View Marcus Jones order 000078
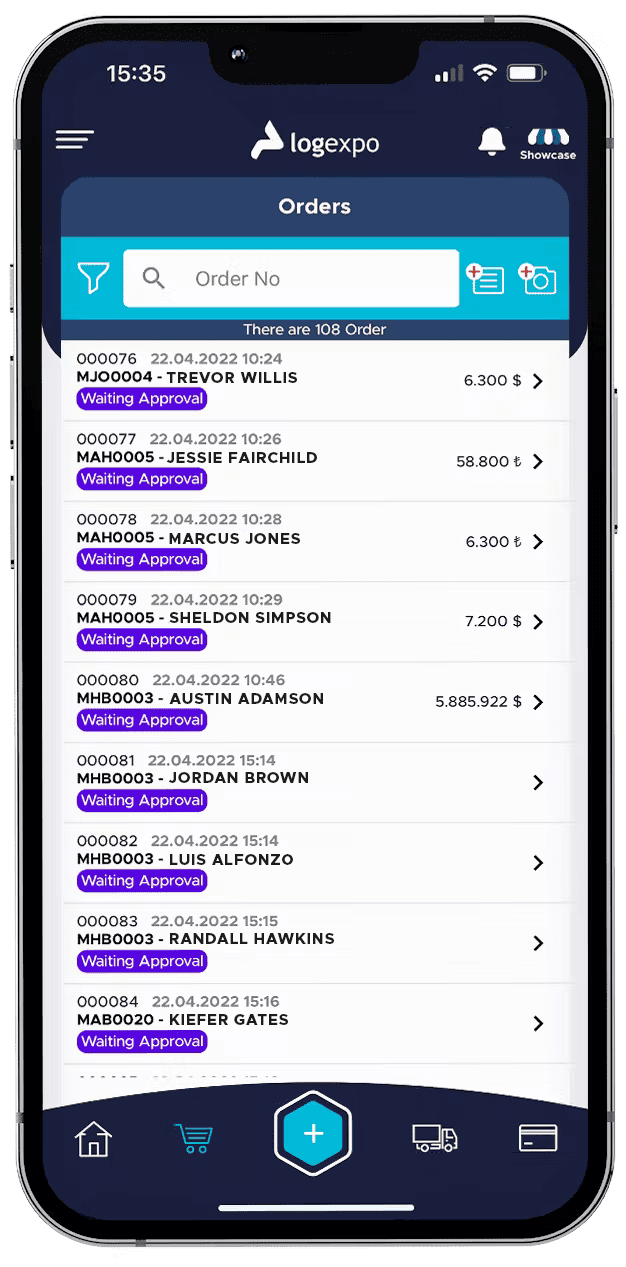 tap(313, 541)
